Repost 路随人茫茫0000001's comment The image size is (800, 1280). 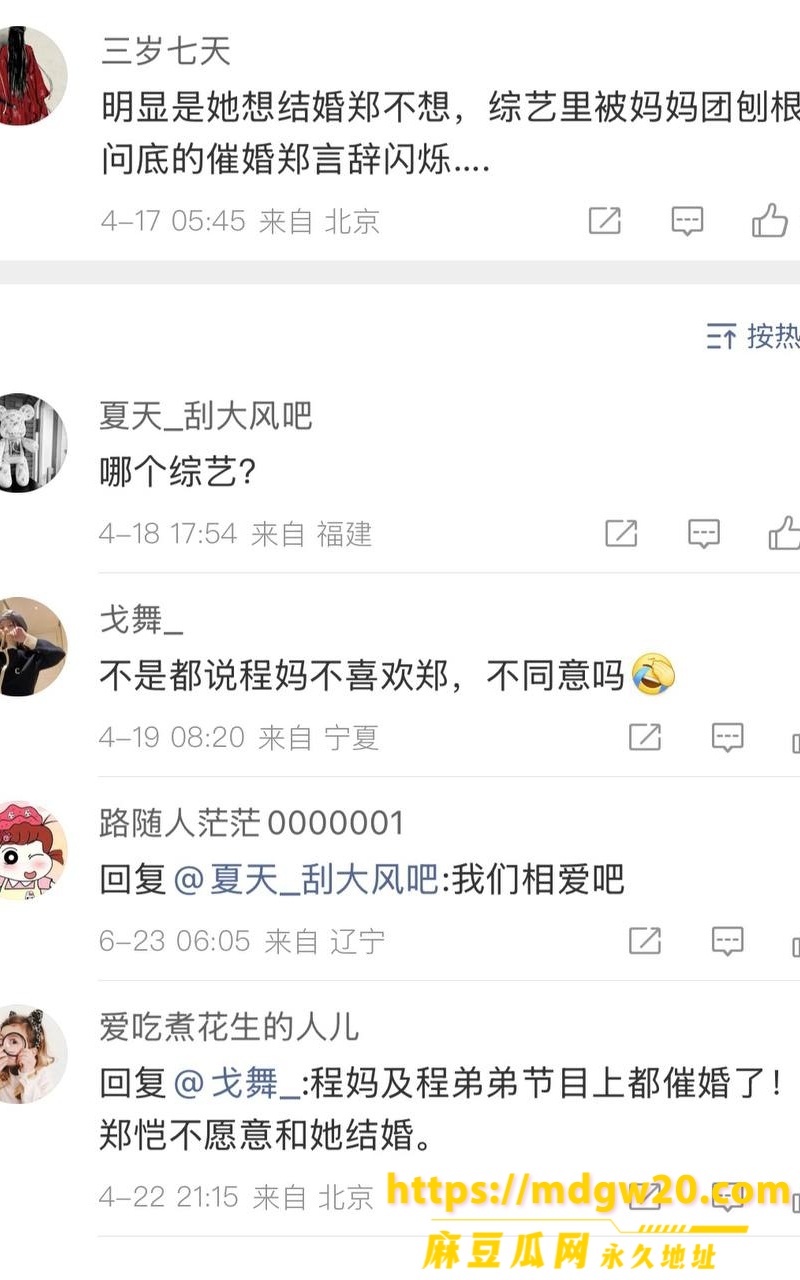(x=645, y=940)
